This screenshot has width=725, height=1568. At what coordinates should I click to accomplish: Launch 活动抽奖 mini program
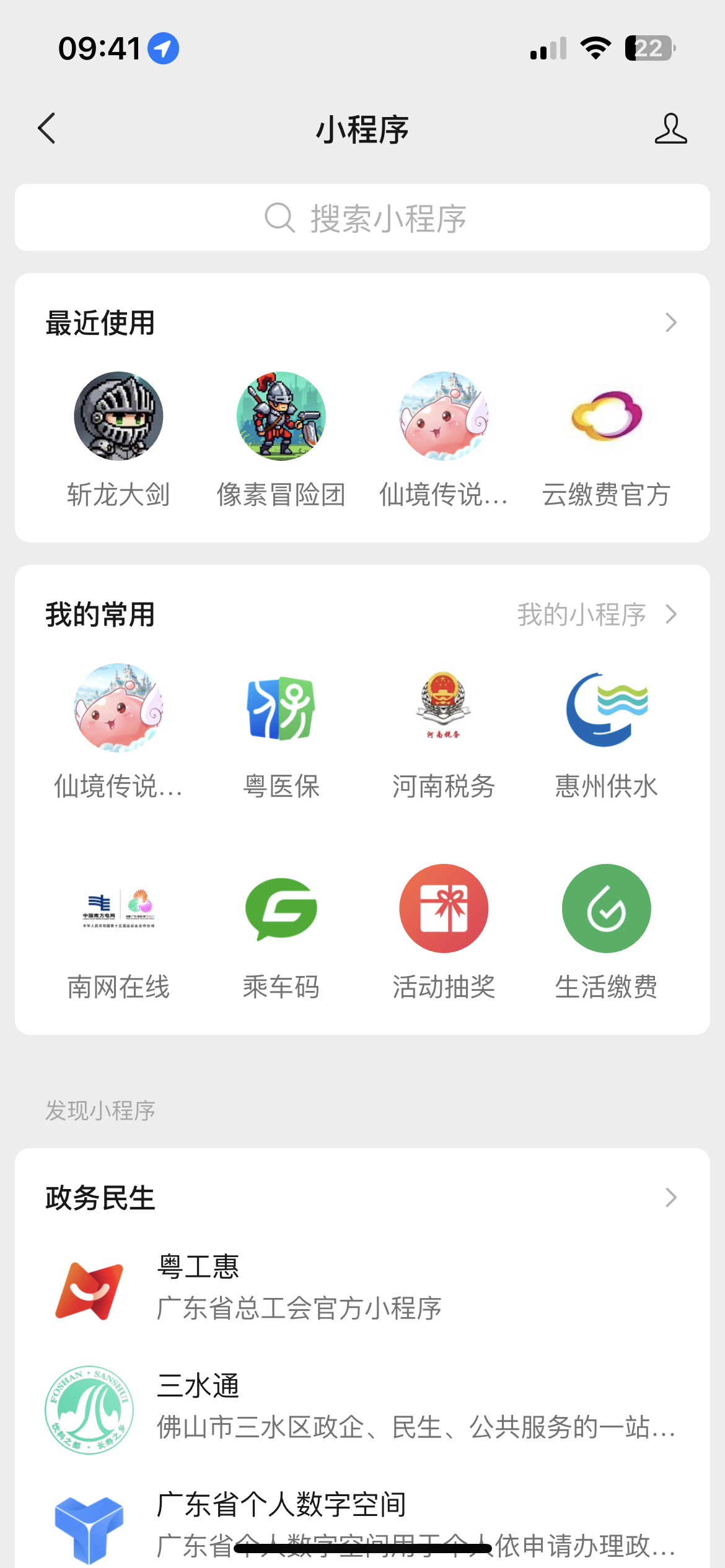pos(444,908)
